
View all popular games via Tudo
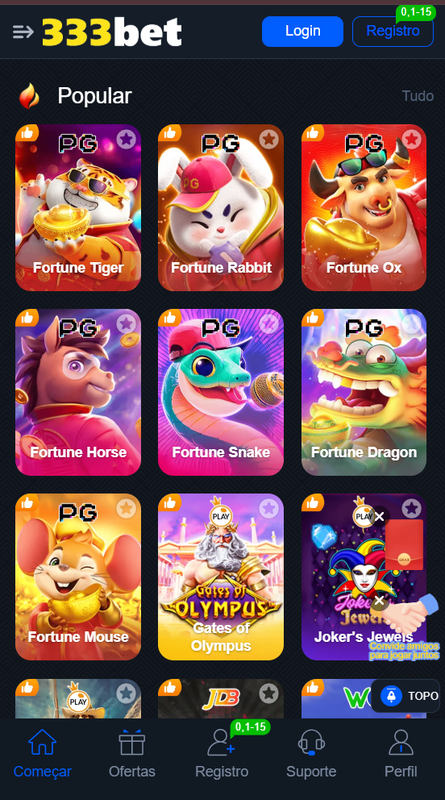(x=417, y=96)
